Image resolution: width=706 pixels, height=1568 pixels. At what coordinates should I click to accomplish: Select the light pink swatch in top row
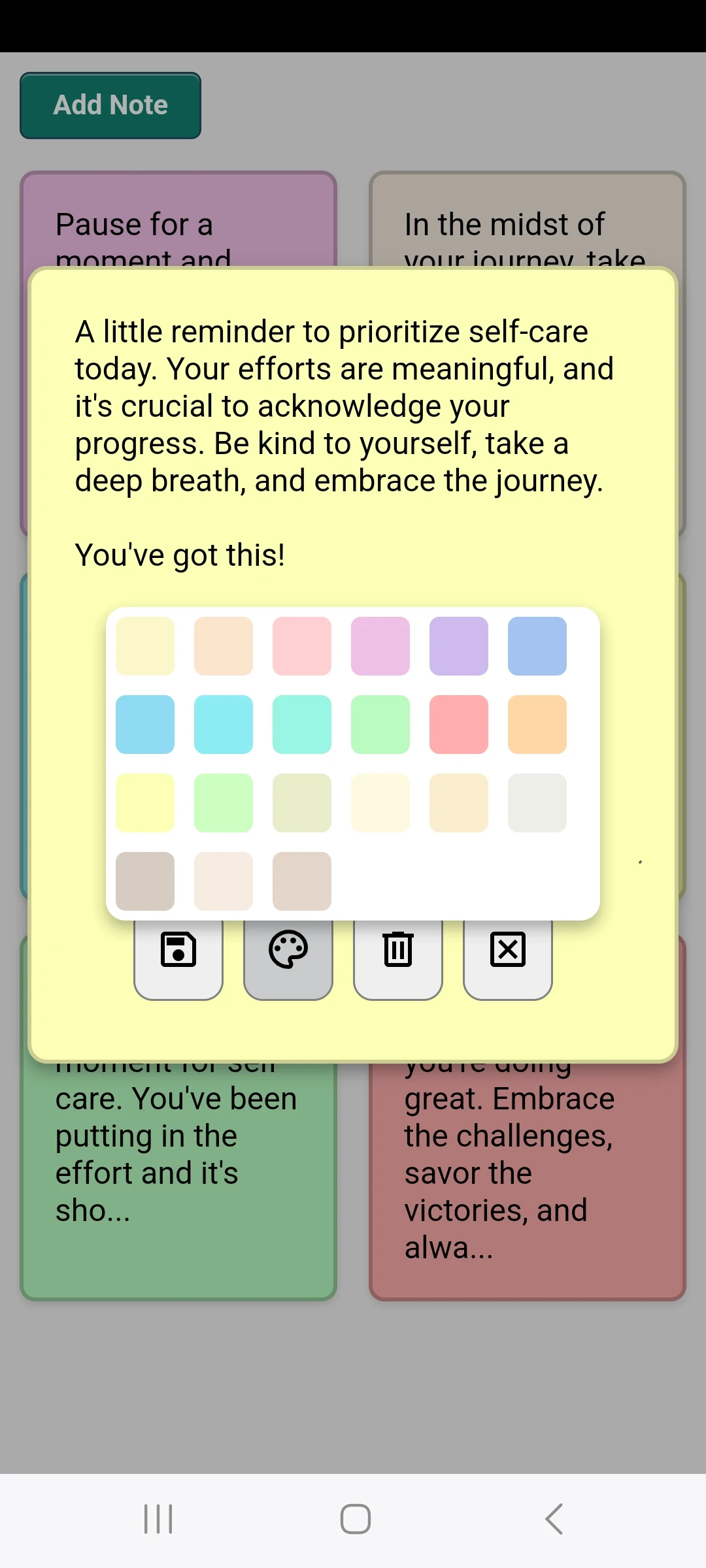click(302, 646)
